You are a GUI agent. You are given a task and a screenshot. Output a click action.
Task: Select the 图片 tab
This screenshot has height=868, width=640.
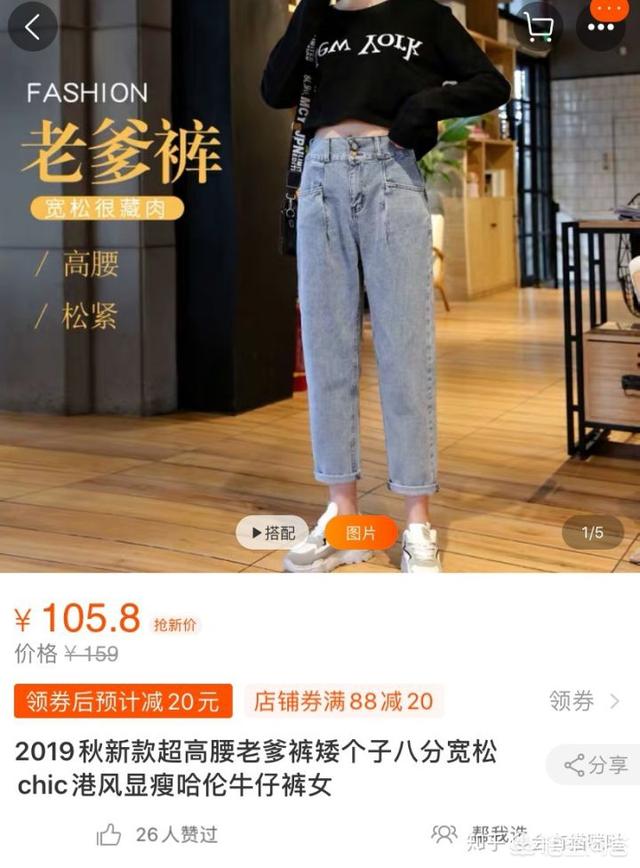(x=360, y=533)
